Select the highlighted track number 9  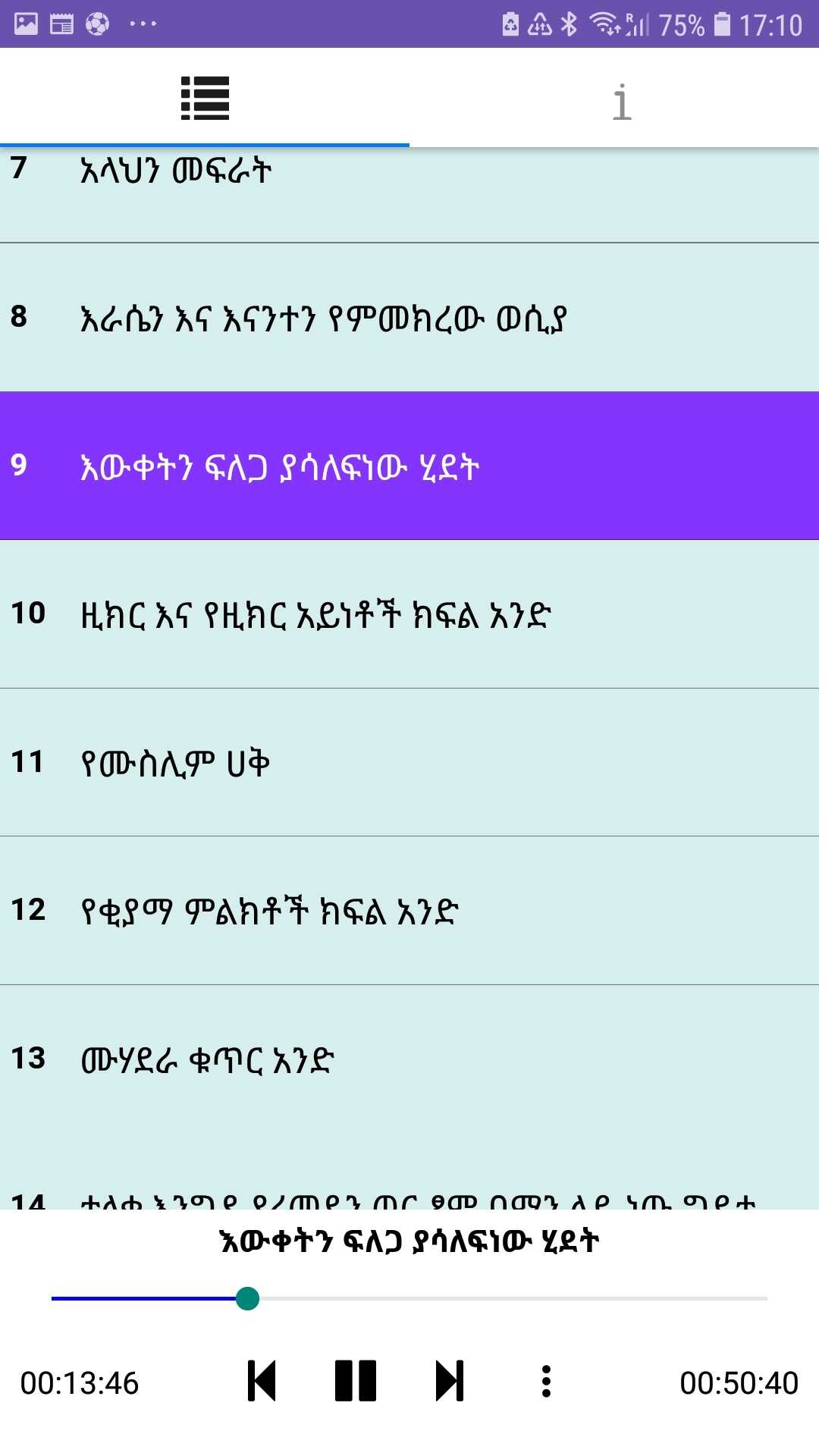(409, 466)
